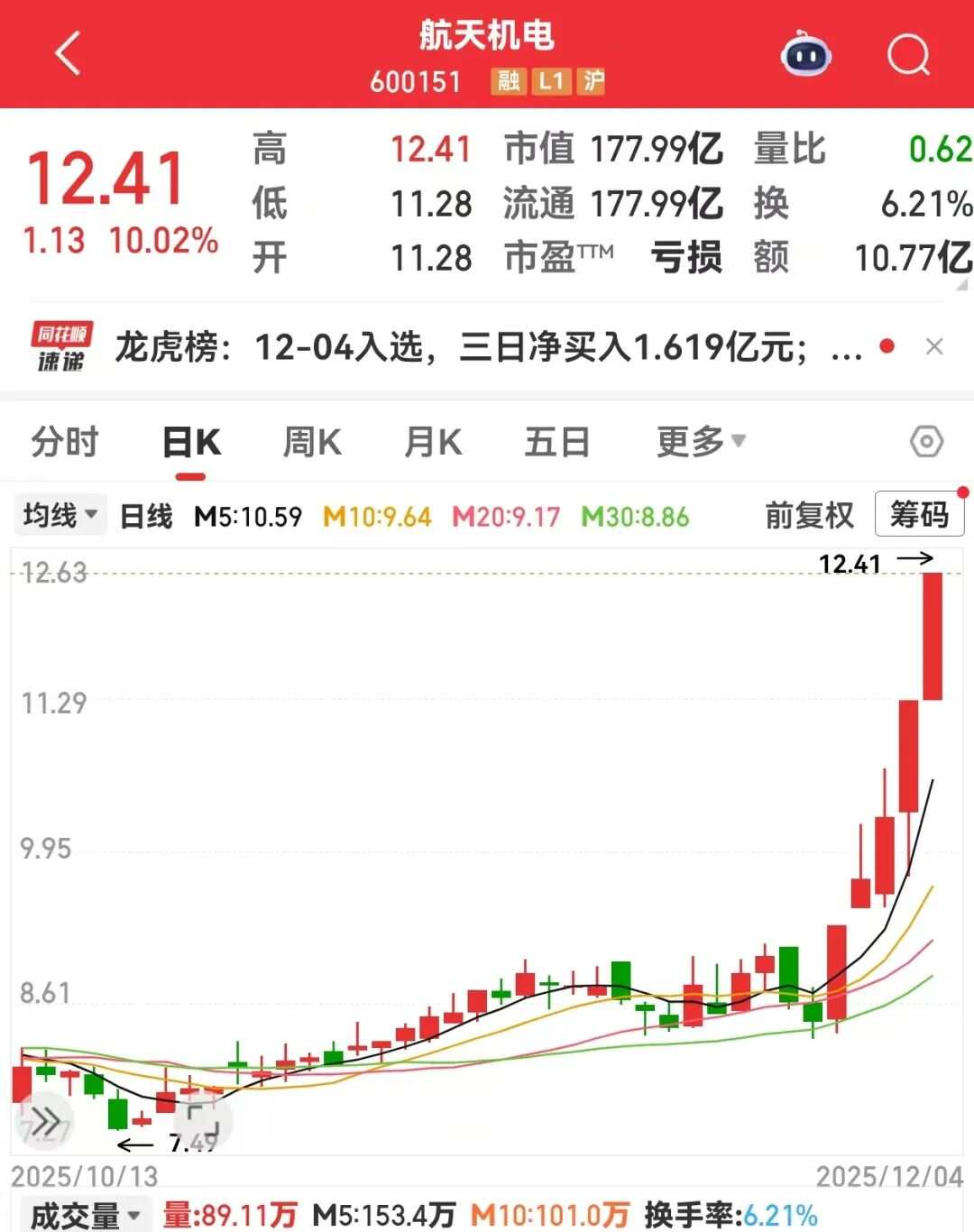
Task: Expand the 更多 chart period dropdown
Action: (701, 442)
